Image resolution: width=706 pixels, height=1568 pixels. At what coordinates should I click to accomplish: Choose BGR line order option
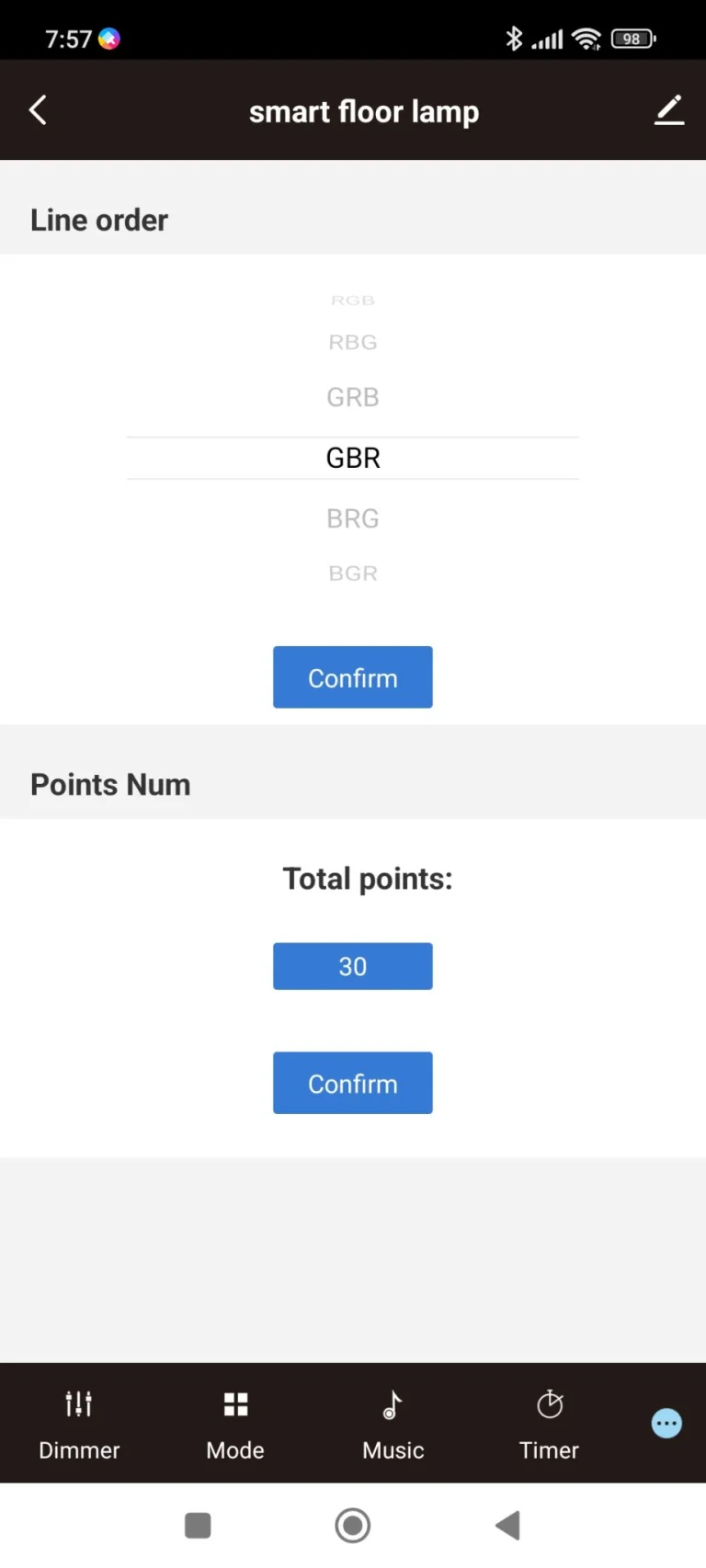click(x=353, y=574)
